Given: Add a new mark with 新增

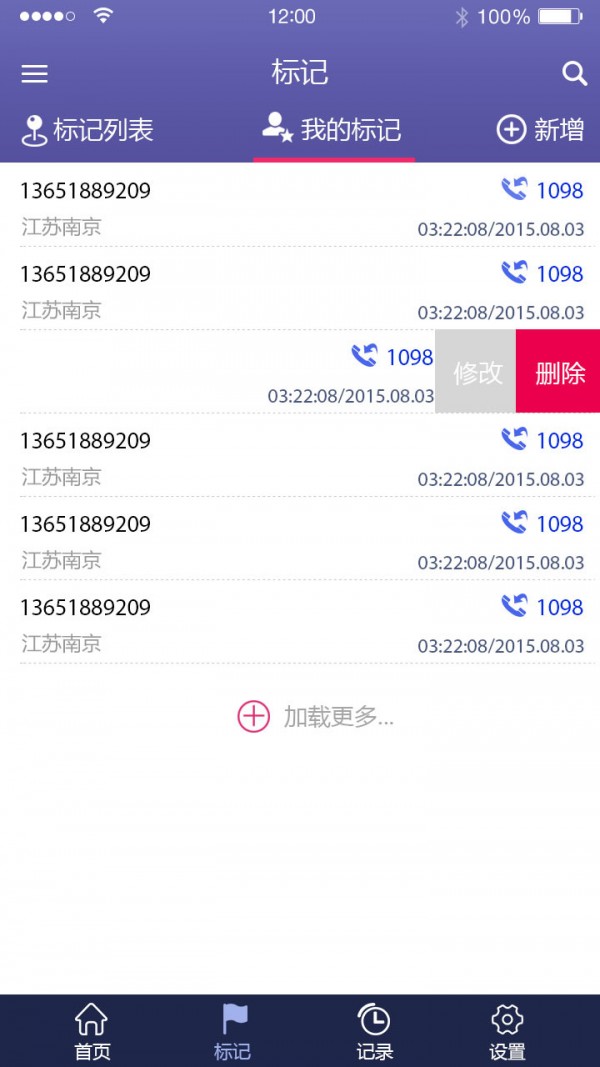Looking at the screenshot, I should pos(540,129).
